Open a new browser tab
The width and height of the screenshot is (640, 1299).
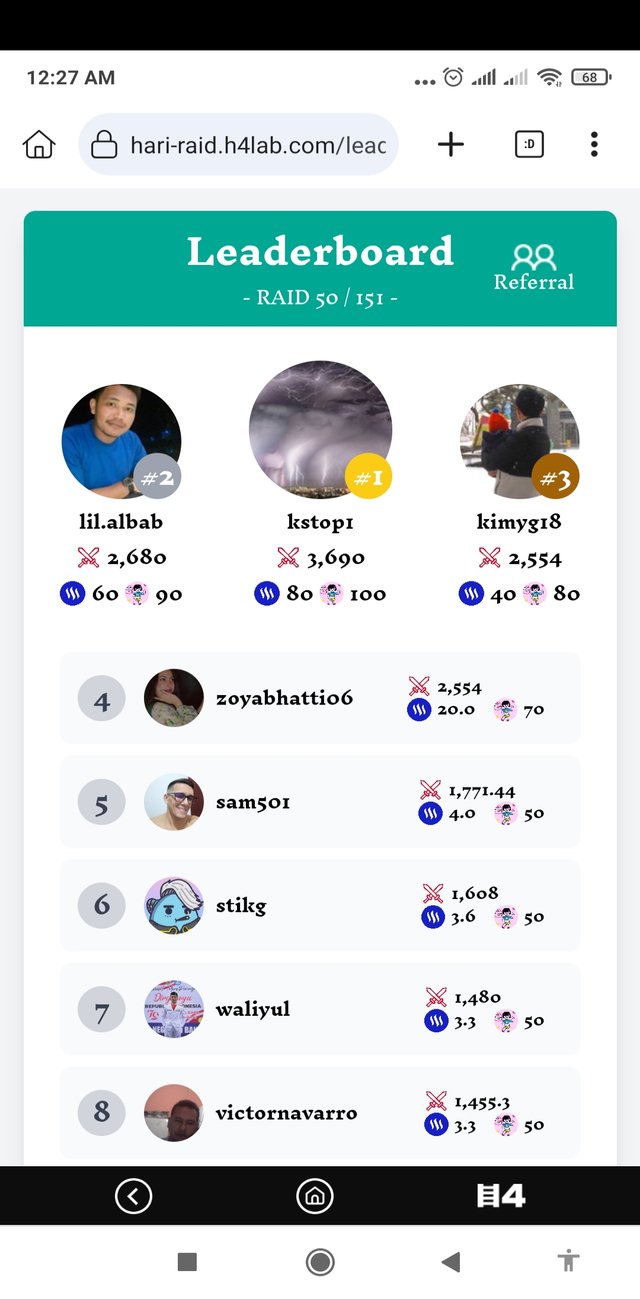pyautogui.click(x=451, y=145)
